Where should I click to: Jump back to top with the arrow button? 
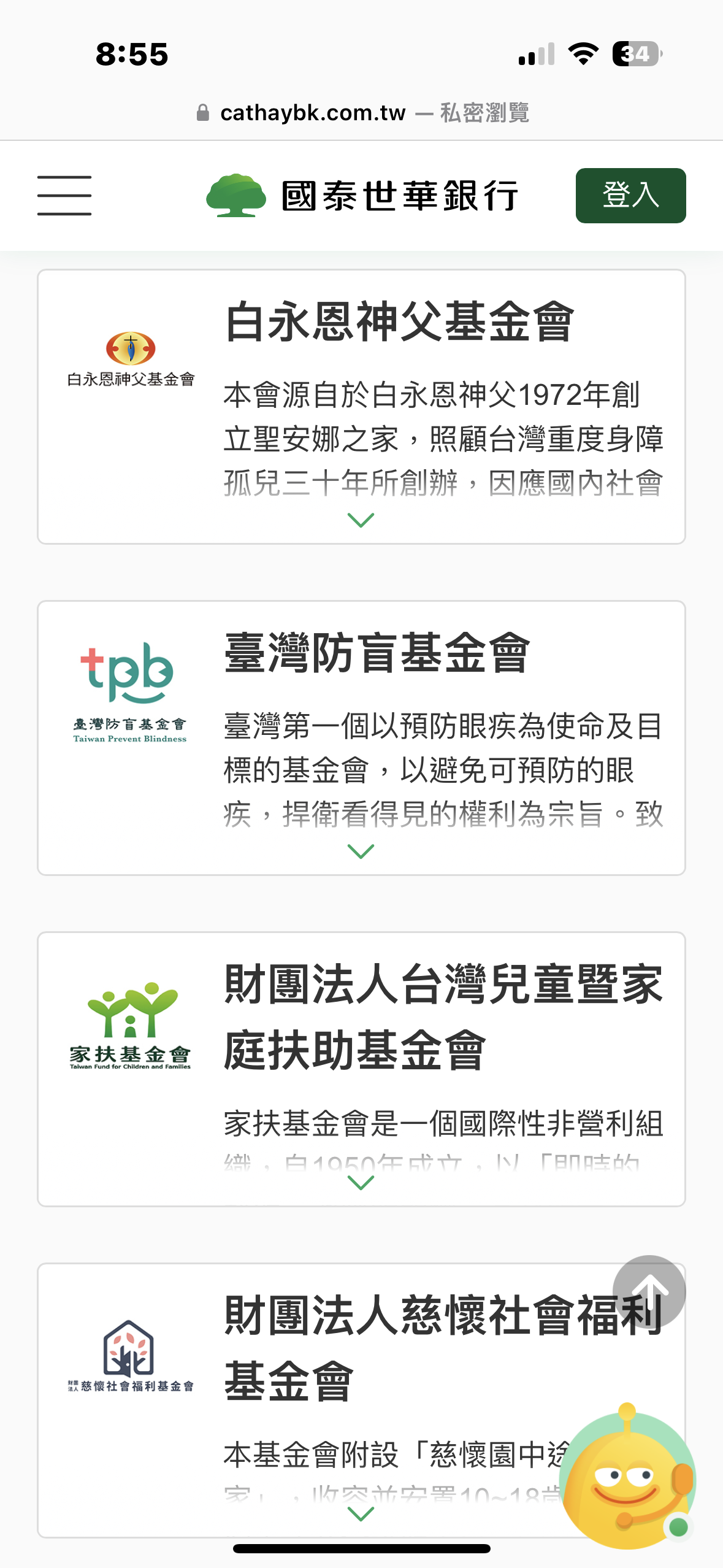pos(648,1291)
